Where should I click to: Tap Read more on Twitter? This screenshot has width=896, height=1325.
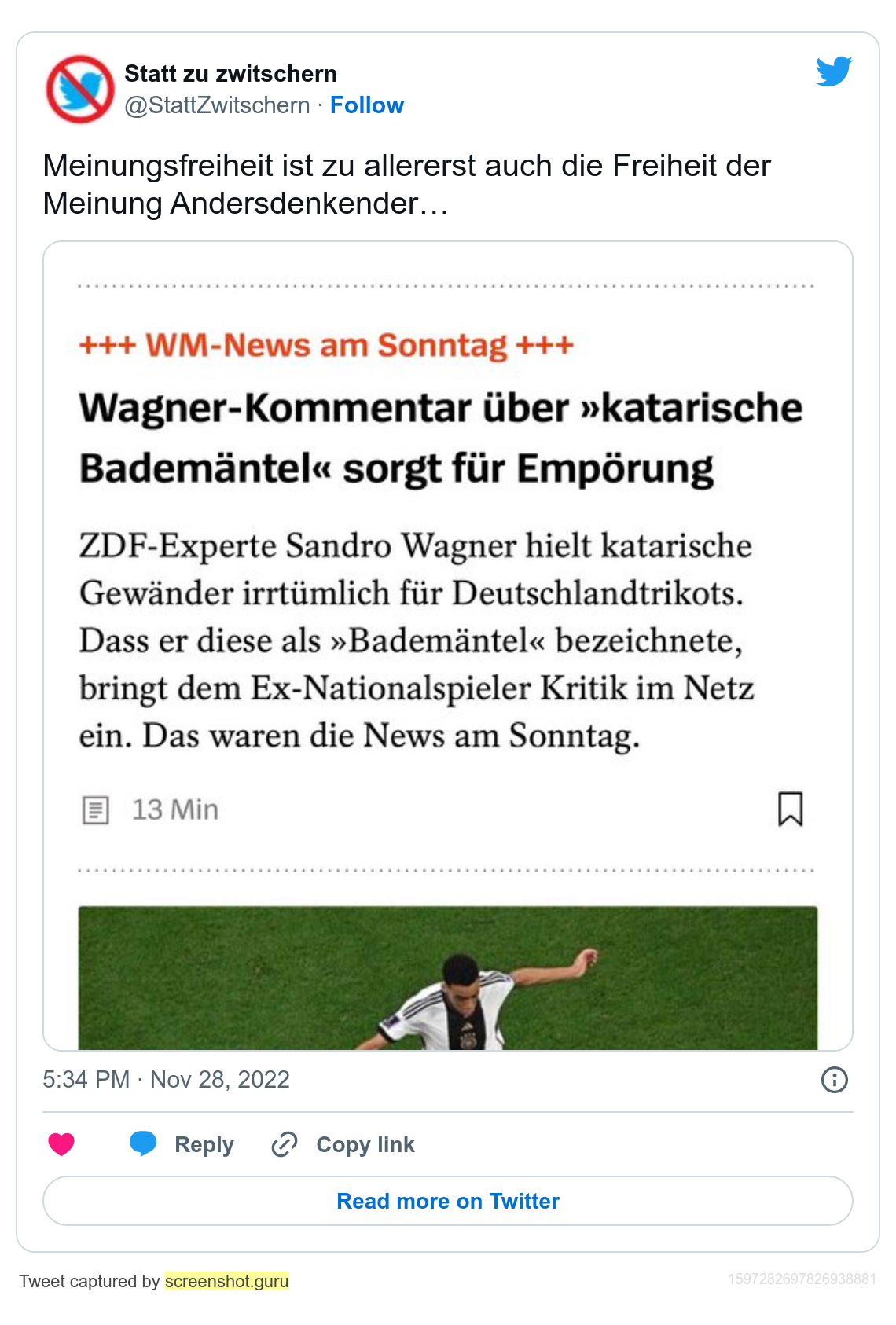point(448,1201)
